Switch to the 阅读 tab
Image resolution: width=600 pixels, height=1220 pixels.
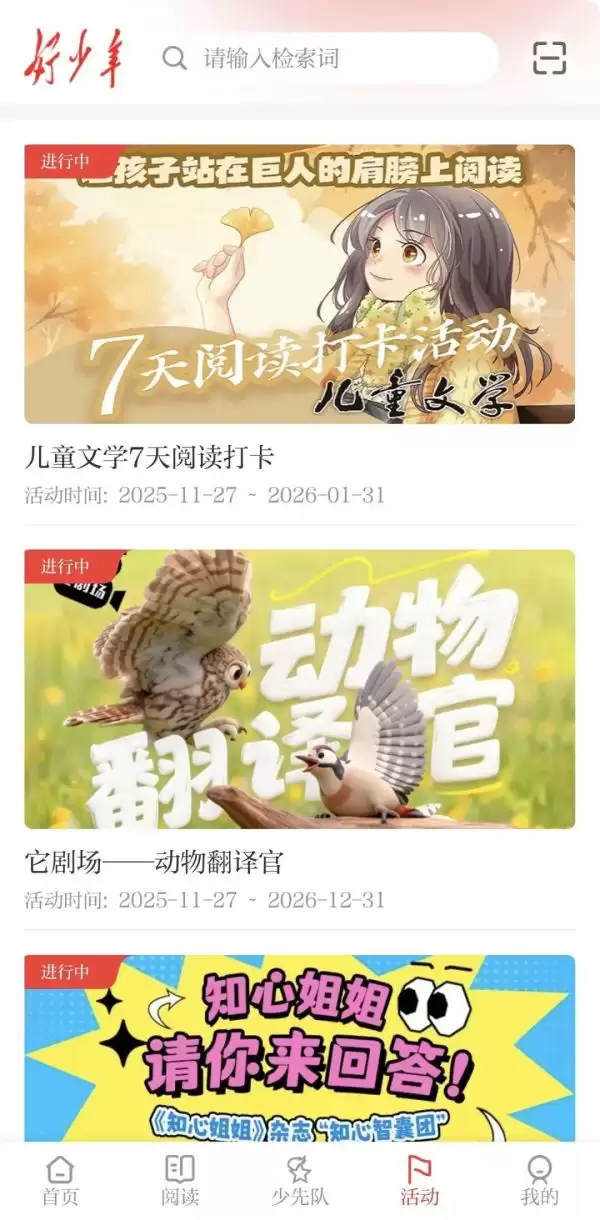(180, 1181)
